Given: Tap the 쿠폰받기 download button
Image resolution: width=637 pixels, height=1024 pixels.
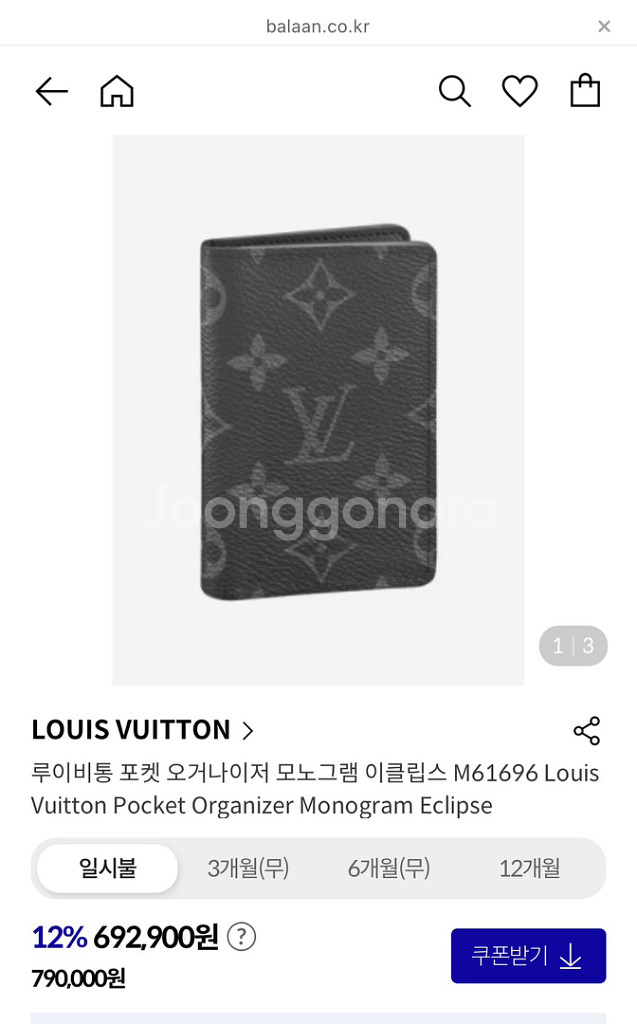Looking at the screenshot, I should pos(528,956).
